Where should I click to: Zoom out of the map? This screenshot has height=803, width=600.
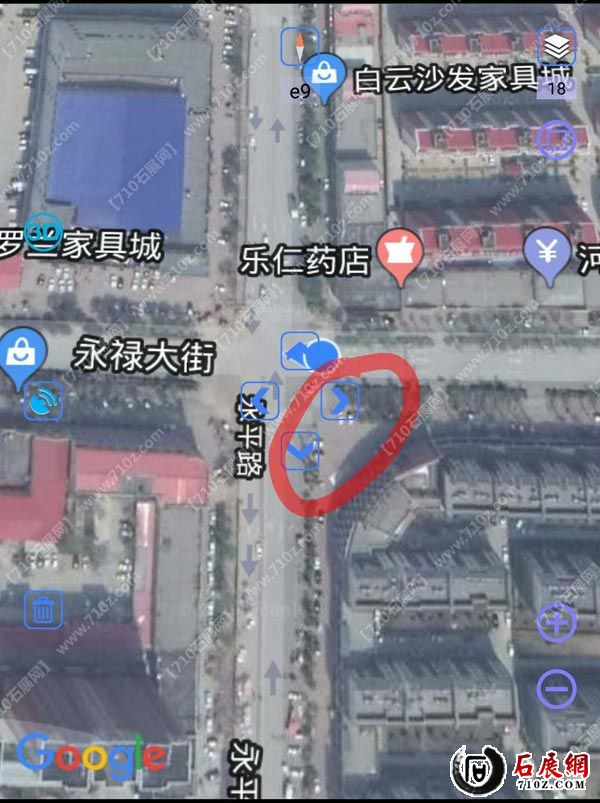[x=556, y=689]
